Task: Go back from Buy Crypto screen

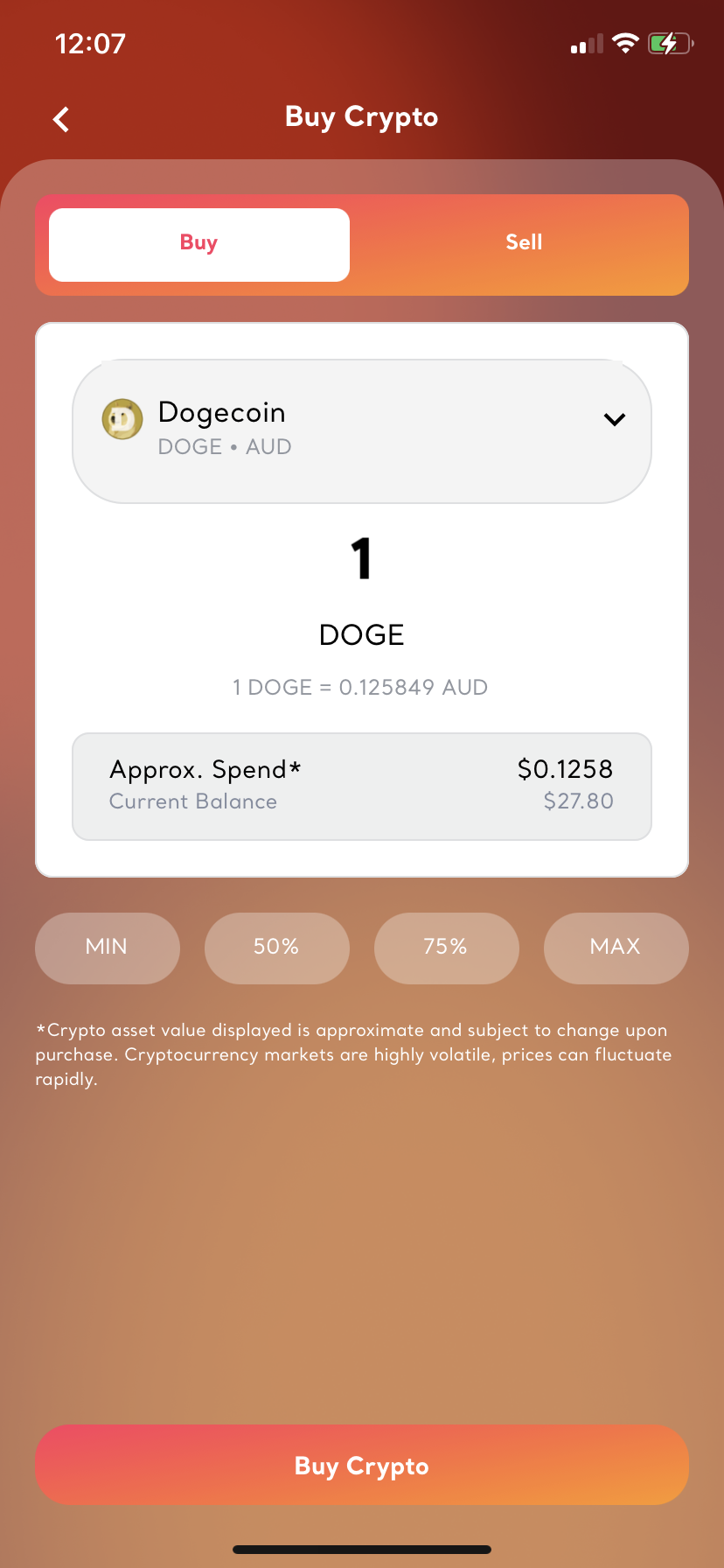Action: [x=61, y=119]
